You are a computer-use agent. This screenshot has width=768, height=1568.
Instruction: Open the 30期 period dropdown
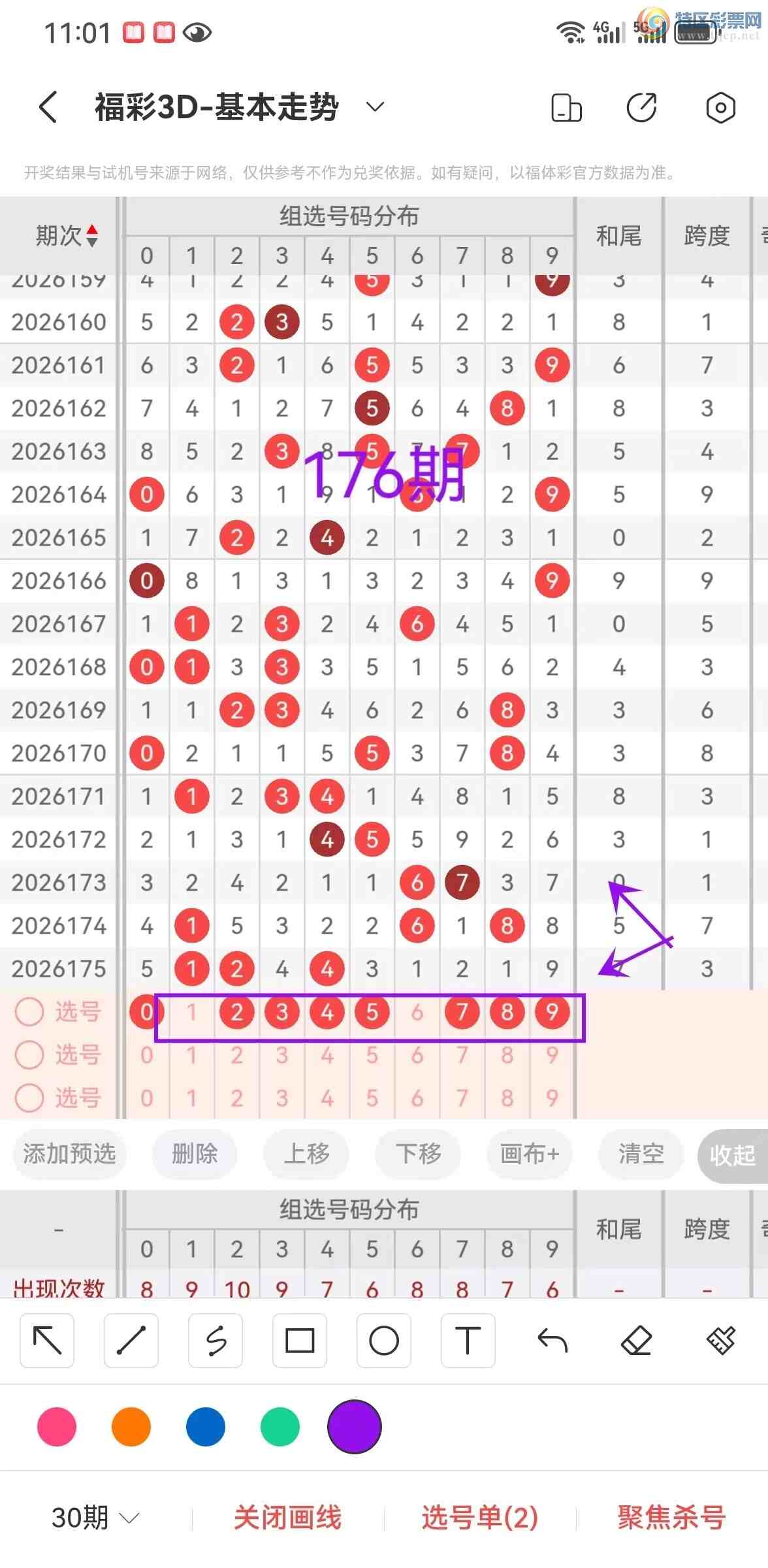[x=95, y=1517]
